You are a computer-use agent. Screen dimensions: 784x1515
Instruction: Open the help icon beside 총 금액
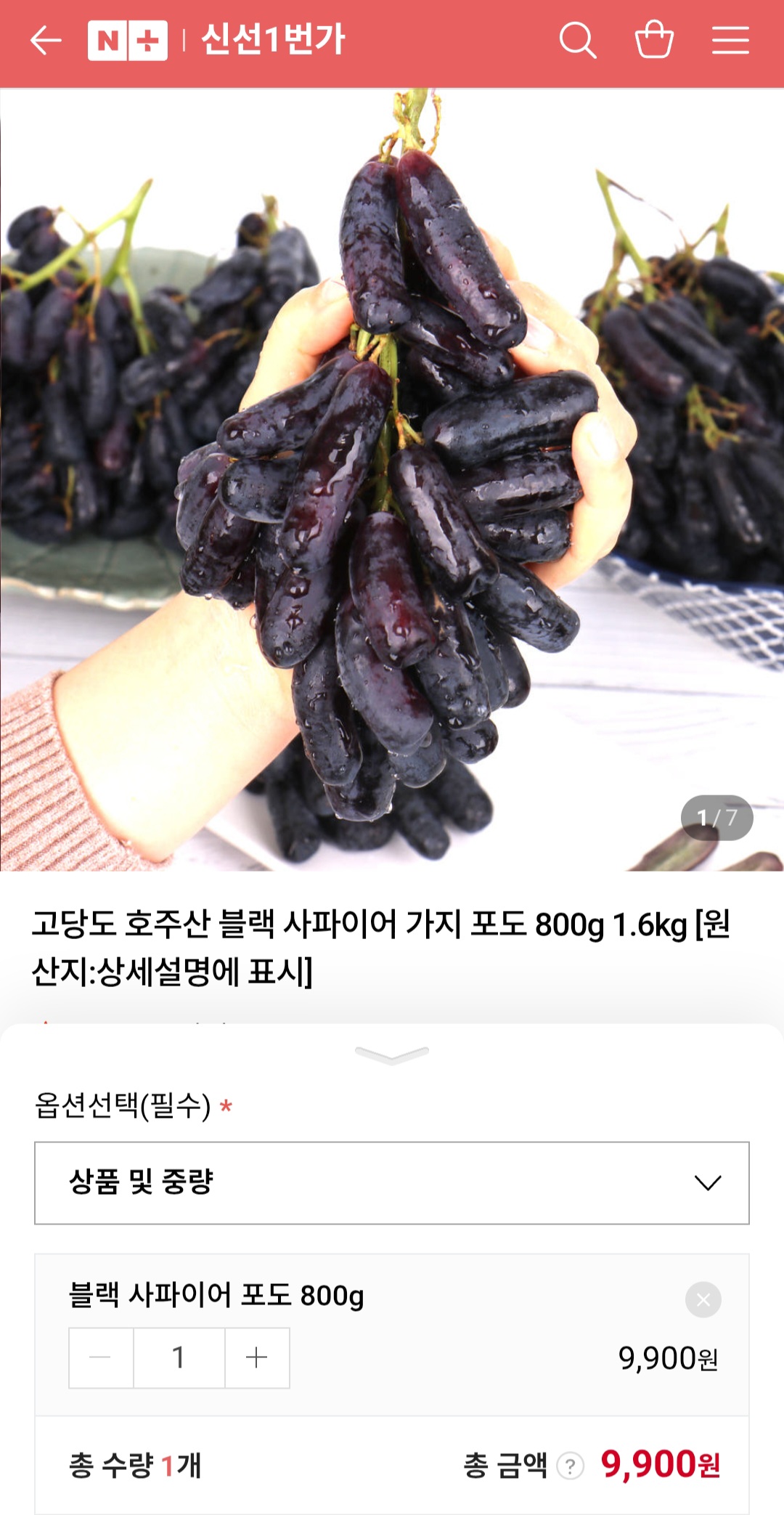[571, 1466]
